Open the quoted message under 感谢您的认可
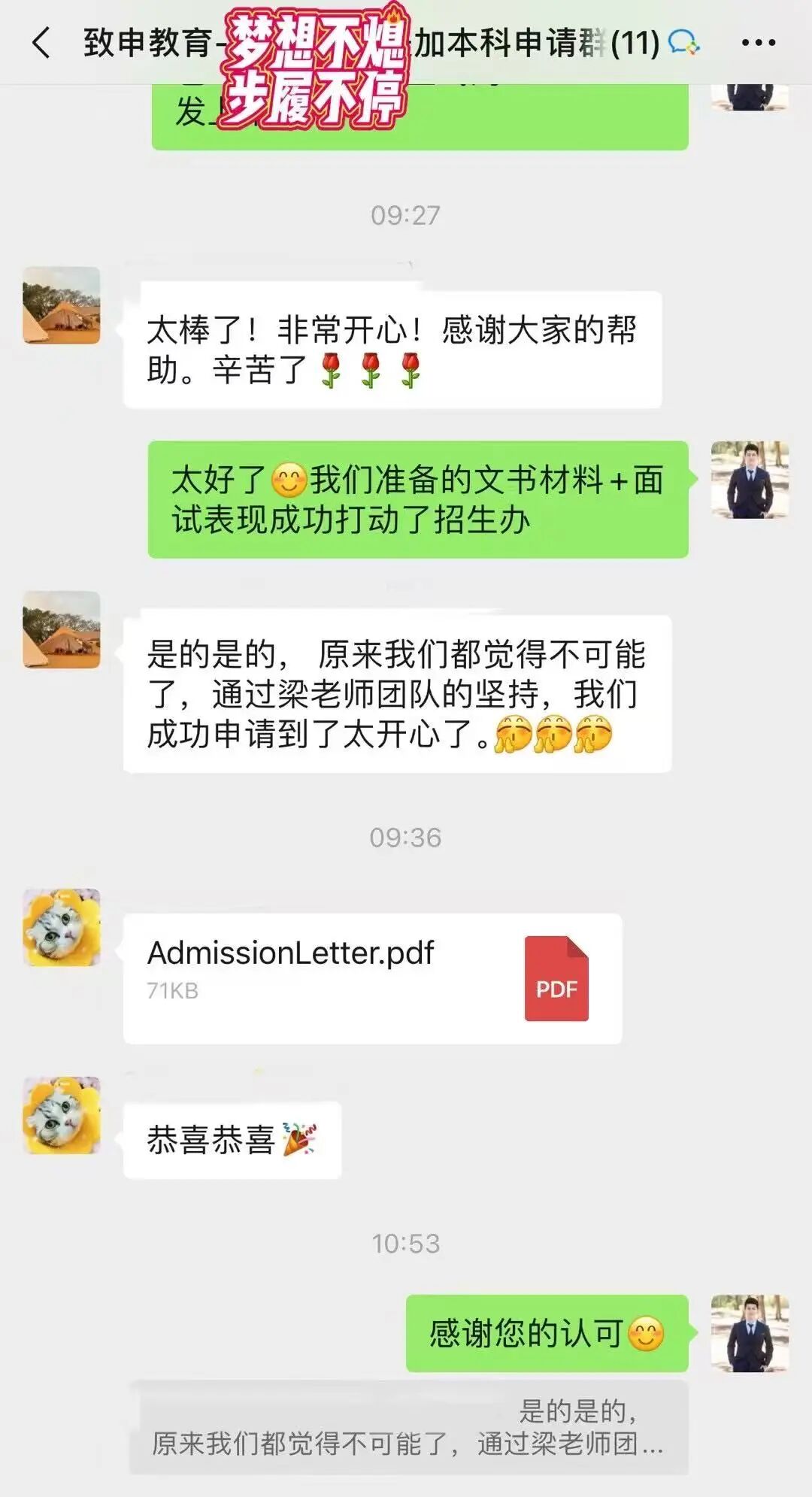This screenshot has height=1497, width=812. [x=408, y=1427]
